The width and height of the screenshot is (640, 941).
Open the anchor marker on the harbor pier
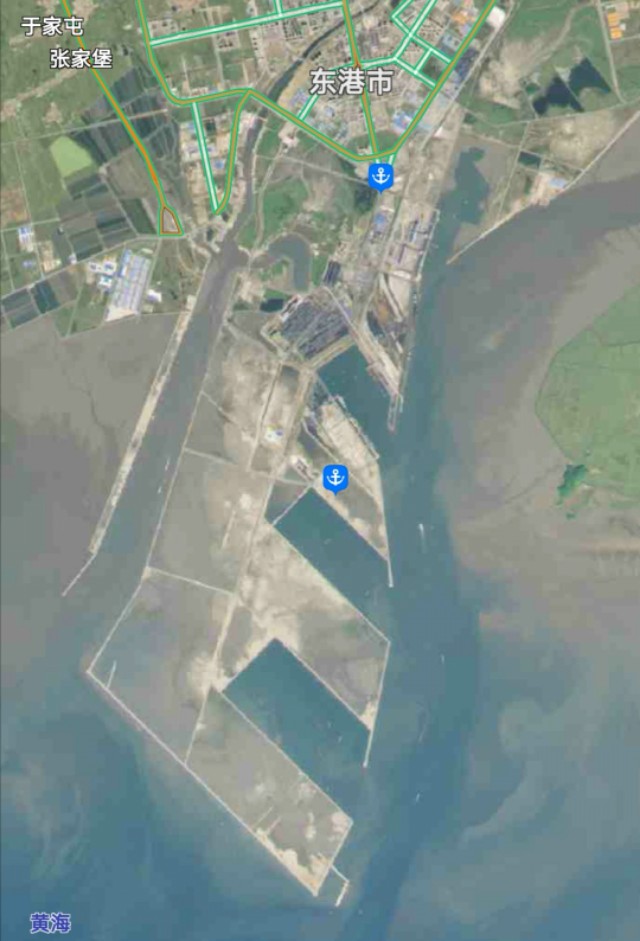click(x=336, y=479)
